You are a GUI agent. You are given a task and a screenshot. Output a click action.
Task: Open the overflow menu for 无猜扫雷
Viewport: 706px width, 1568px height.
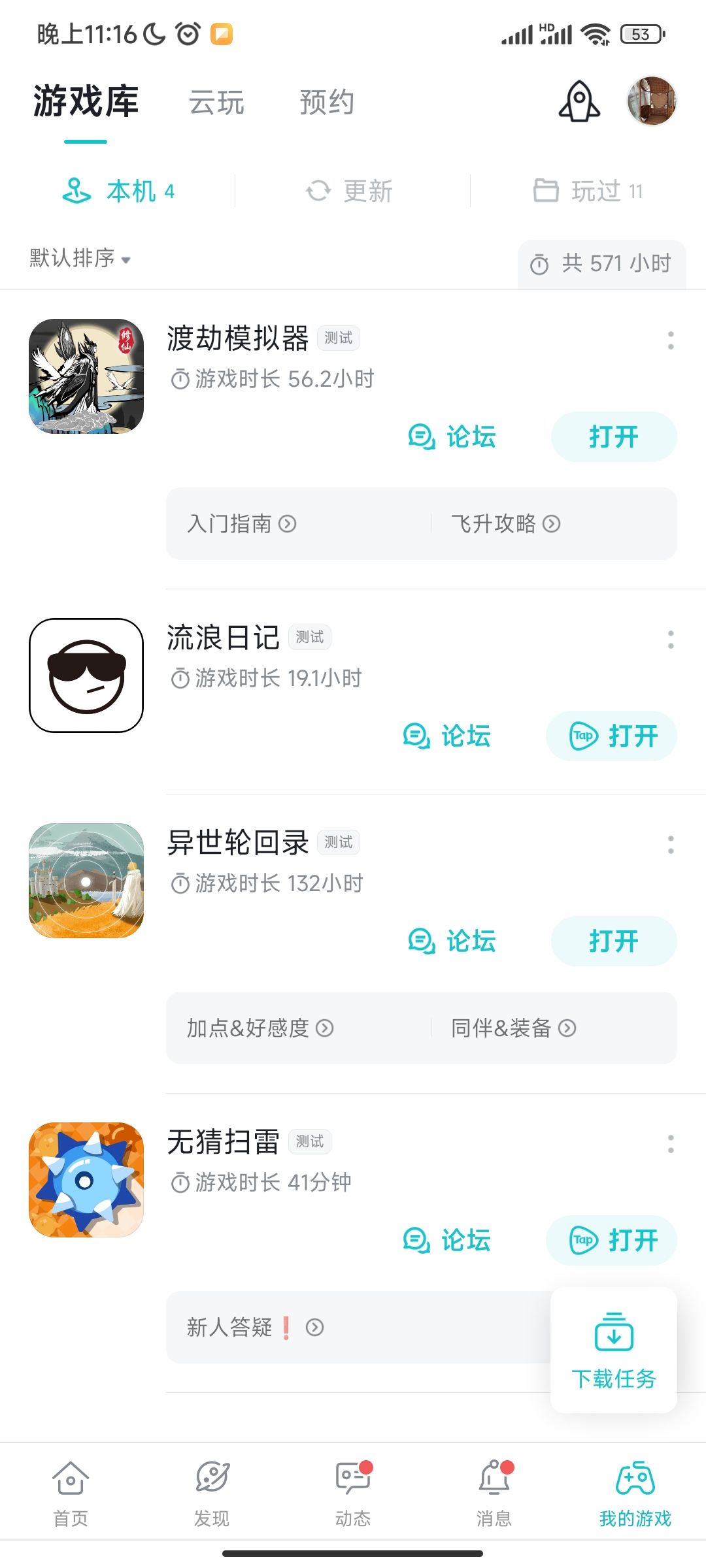(x=671, y=1143)
